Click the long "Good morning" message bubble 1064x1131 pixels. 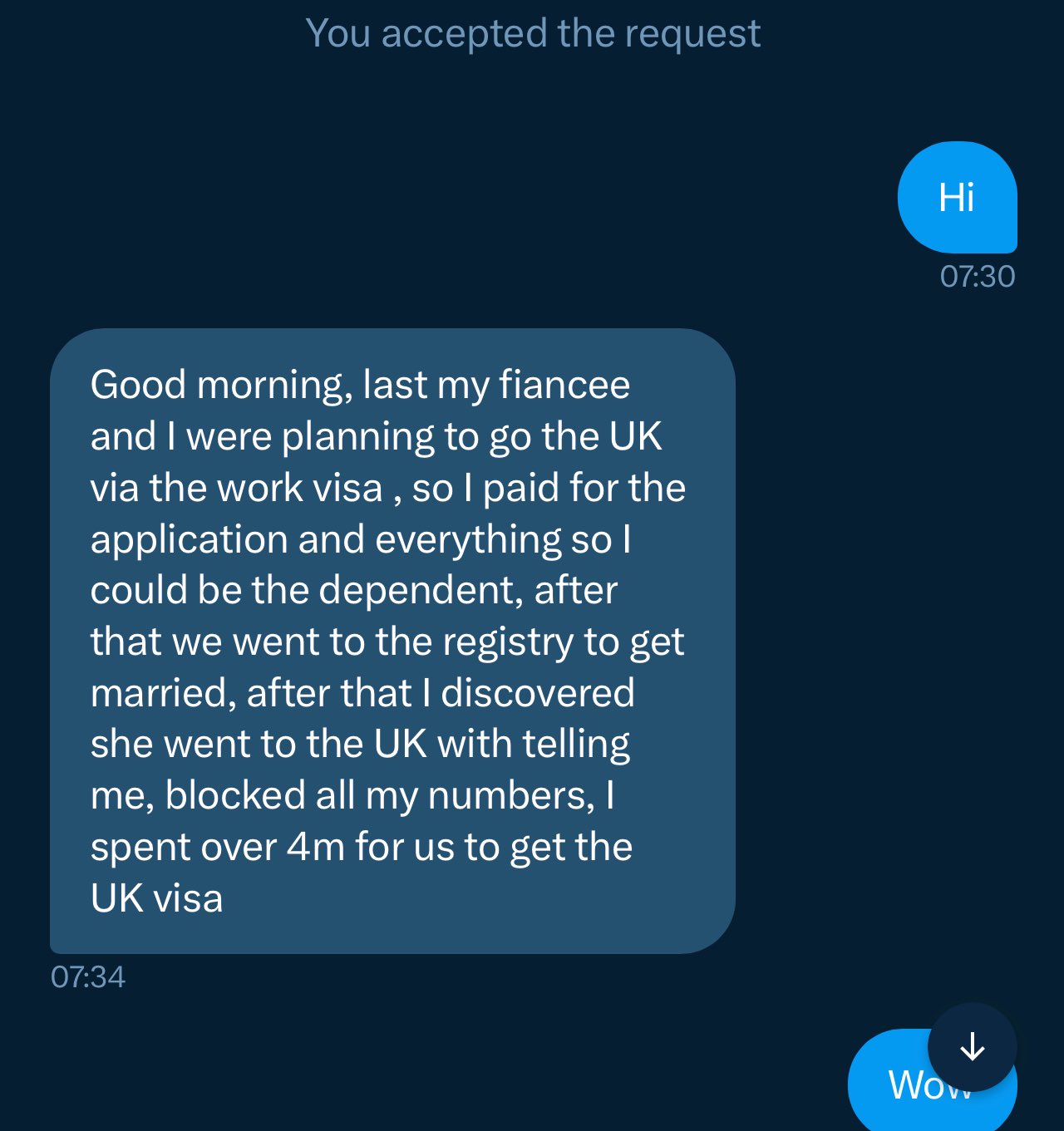391,640
